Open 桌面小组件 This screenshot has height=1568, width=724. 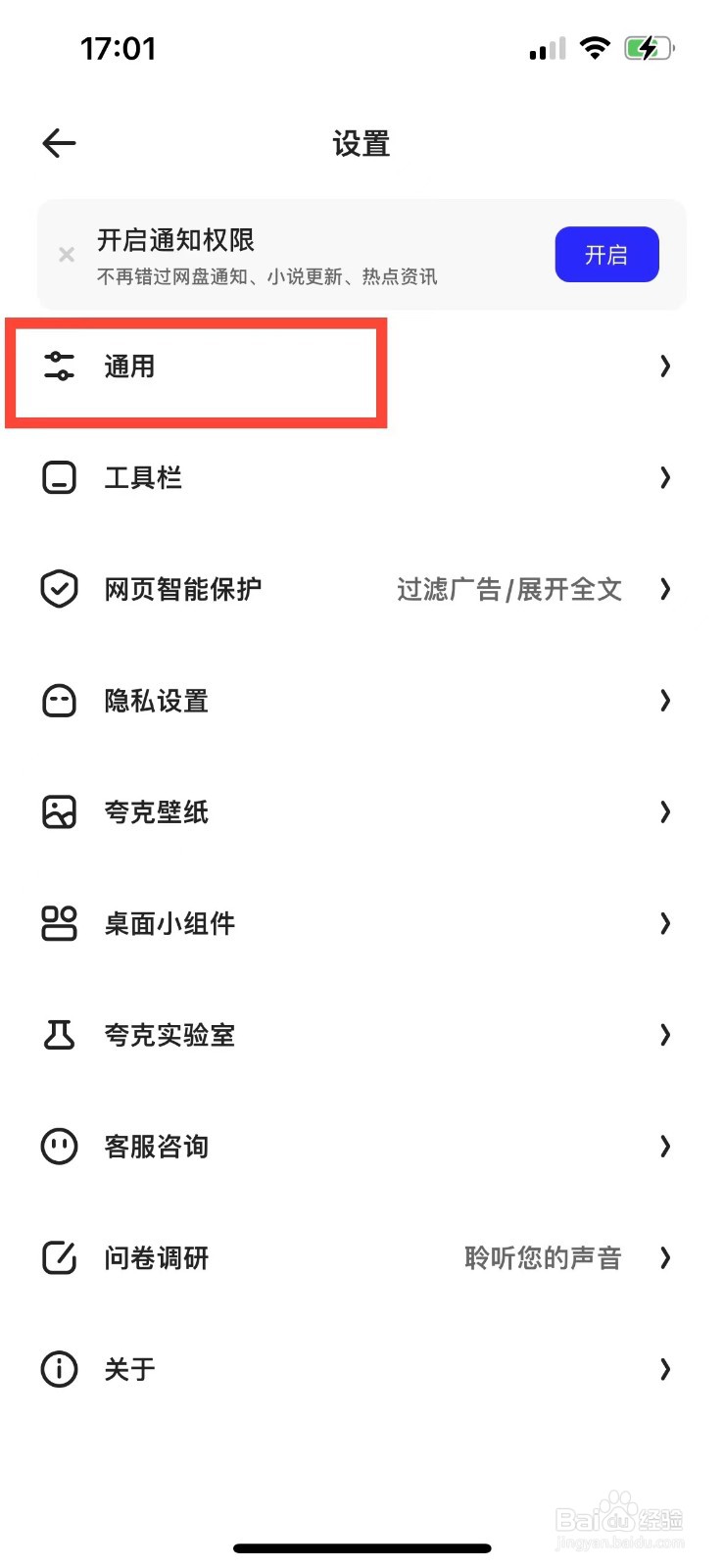tap(169, 924)
